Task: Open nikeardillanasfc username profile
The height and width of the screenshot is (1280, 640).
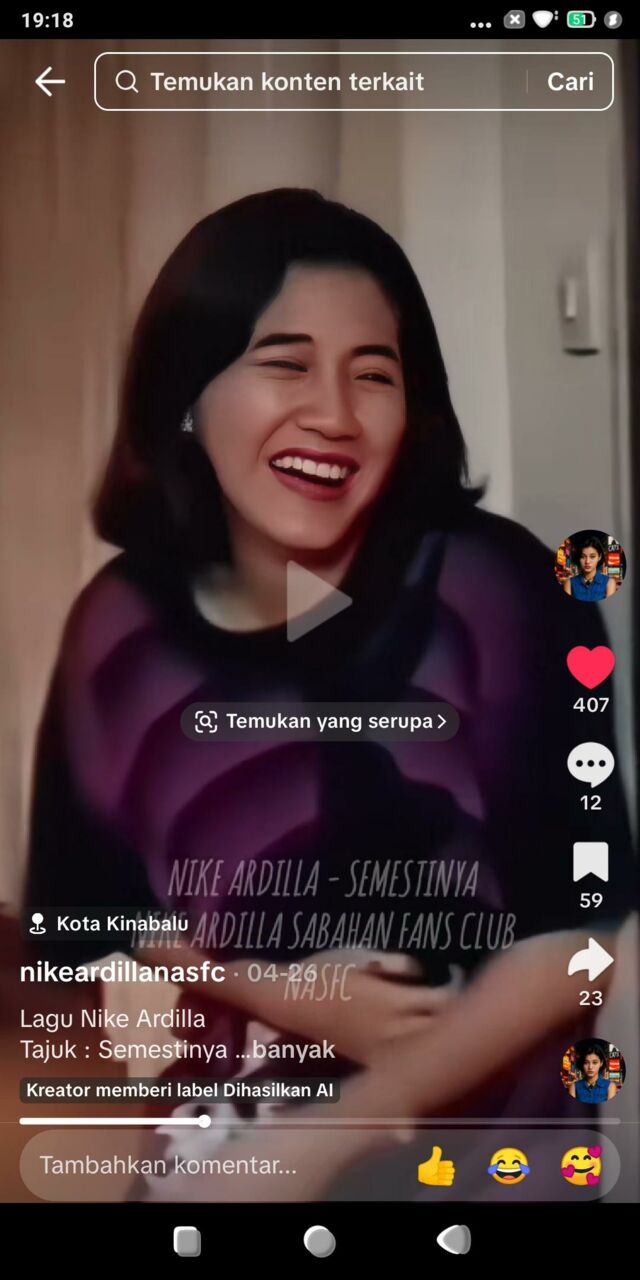Action: pos(122,971)
